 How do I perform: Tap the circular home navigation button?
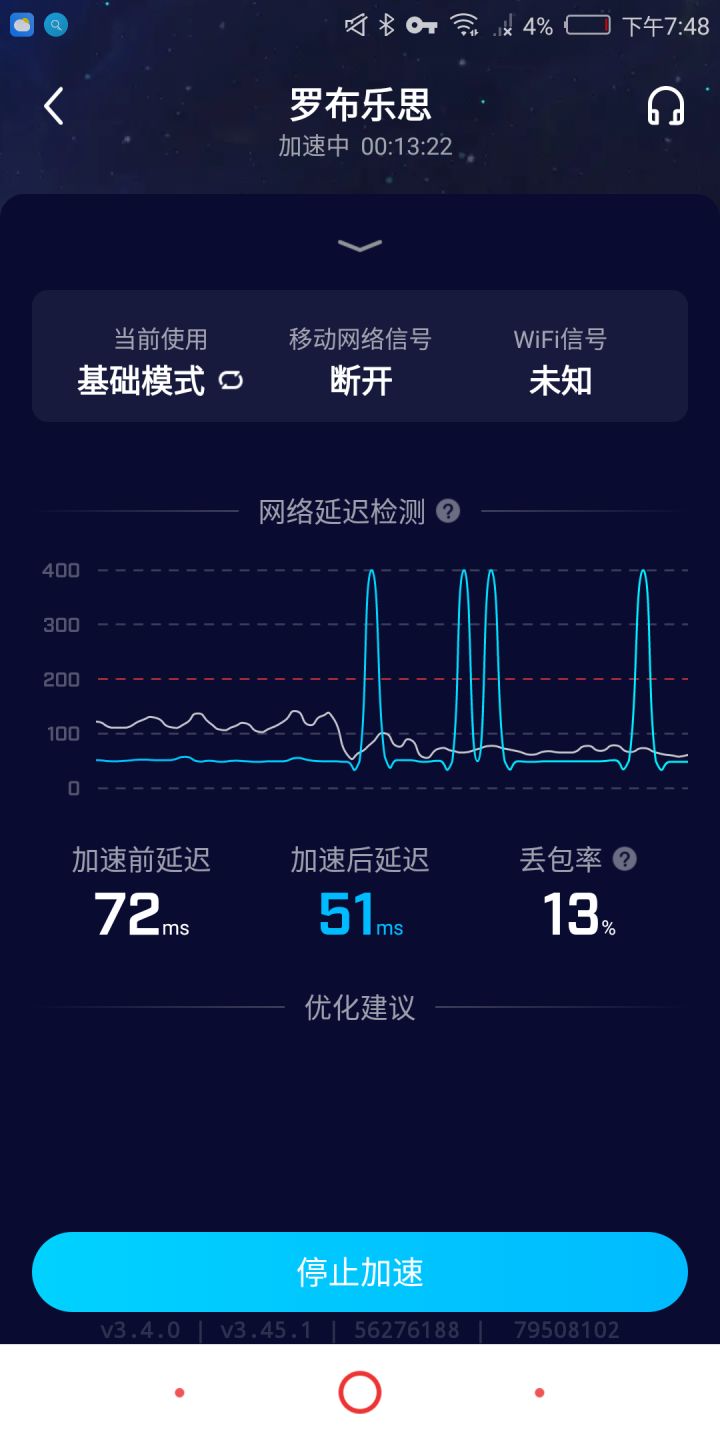(x=359, y=1391)
